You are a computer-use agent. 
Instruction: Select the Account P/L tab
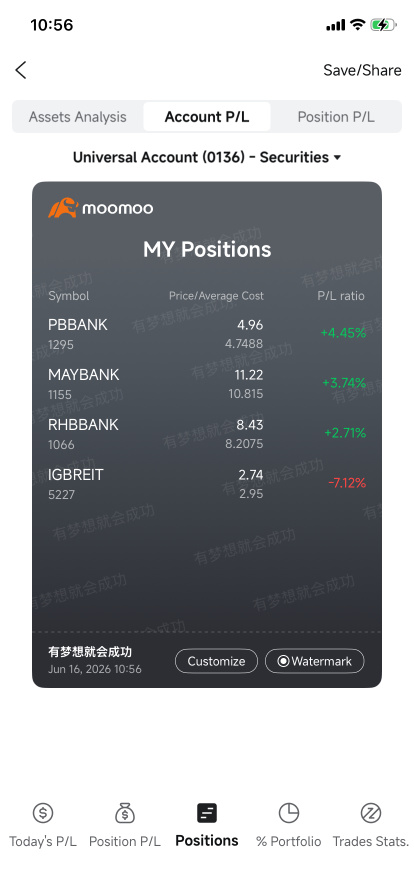coord(206,117)
